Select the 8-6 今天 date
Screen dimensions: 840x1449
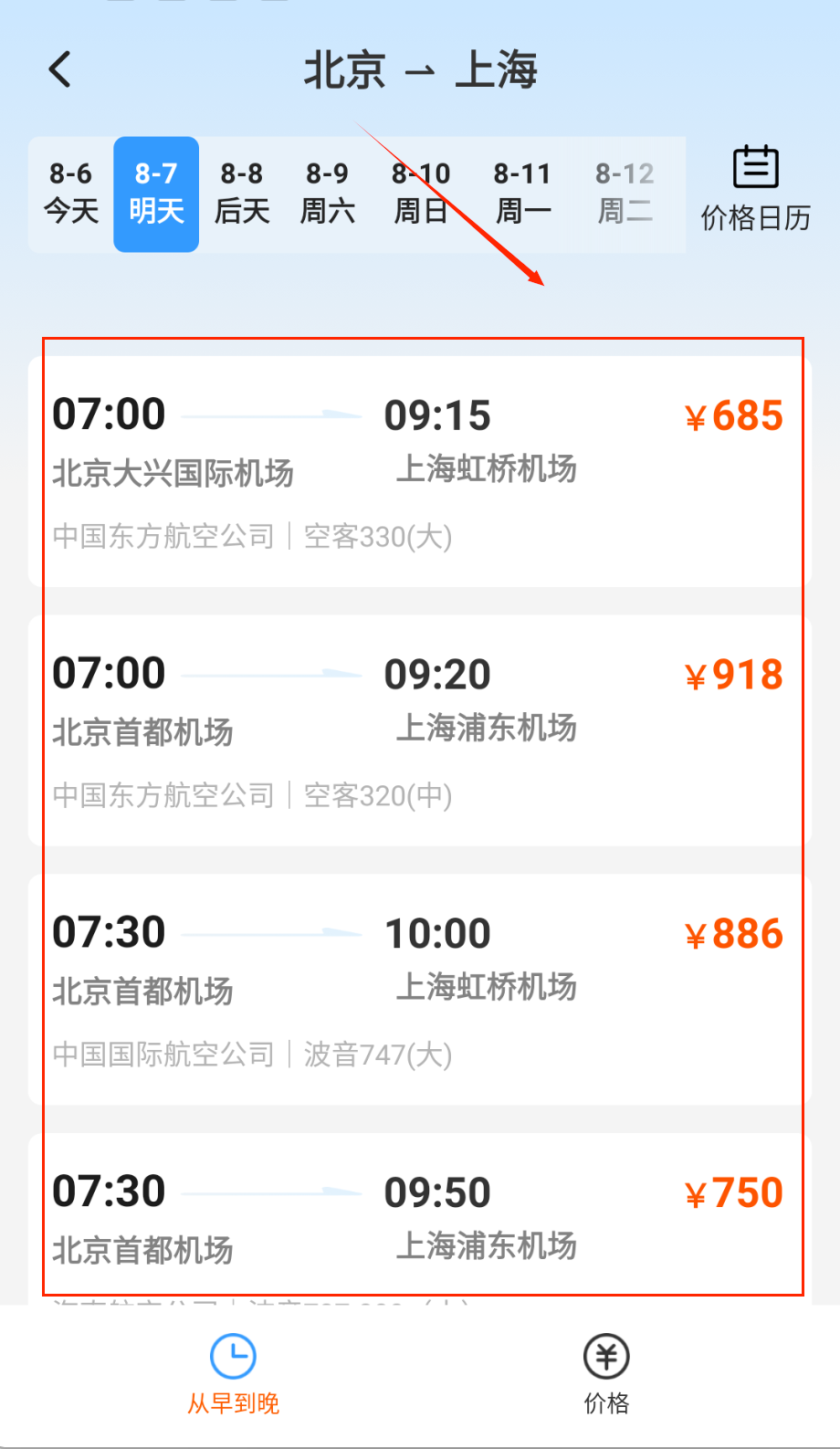click(x=70, y=193)
